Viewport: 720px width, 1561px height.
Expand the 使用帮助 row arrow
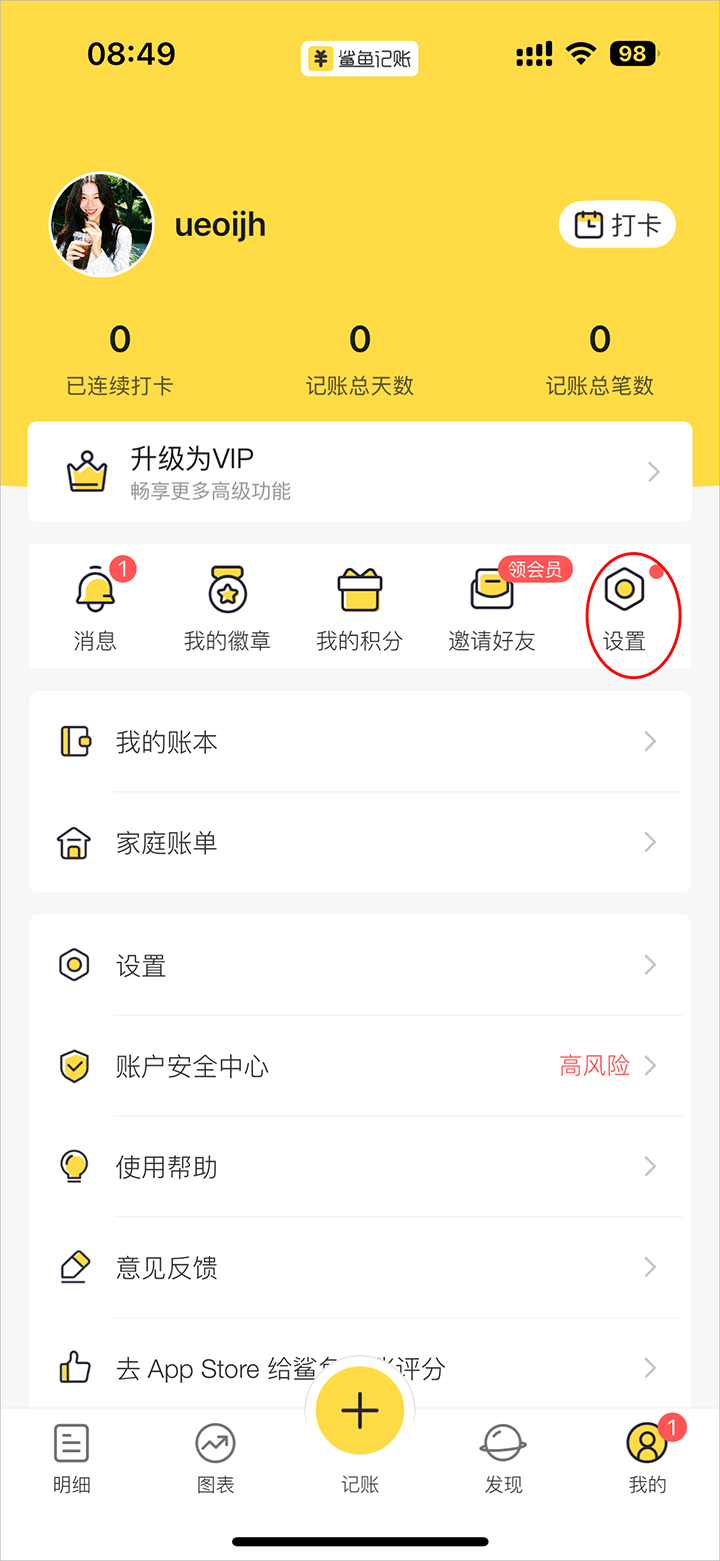pos(651,1167)
